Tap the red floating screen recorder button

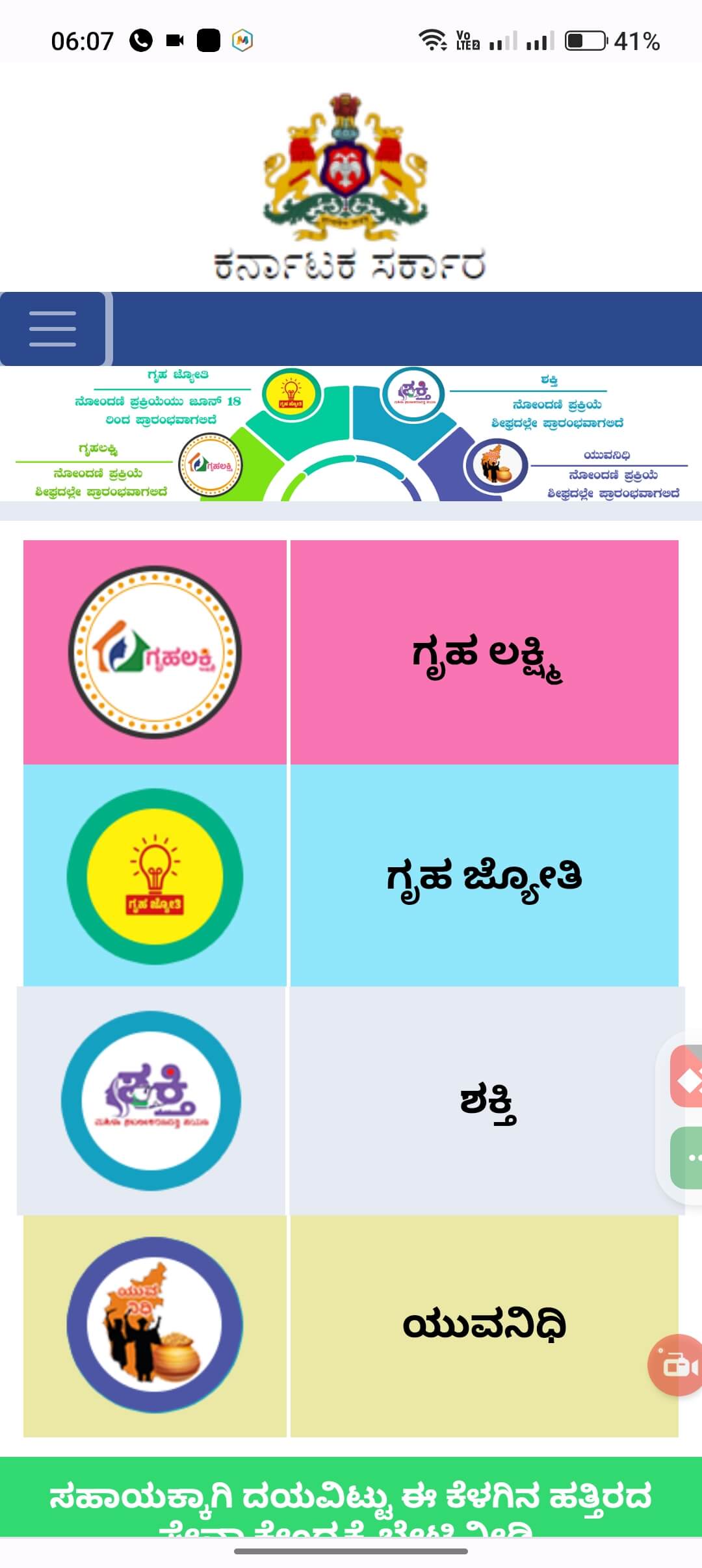(677, 1365)
